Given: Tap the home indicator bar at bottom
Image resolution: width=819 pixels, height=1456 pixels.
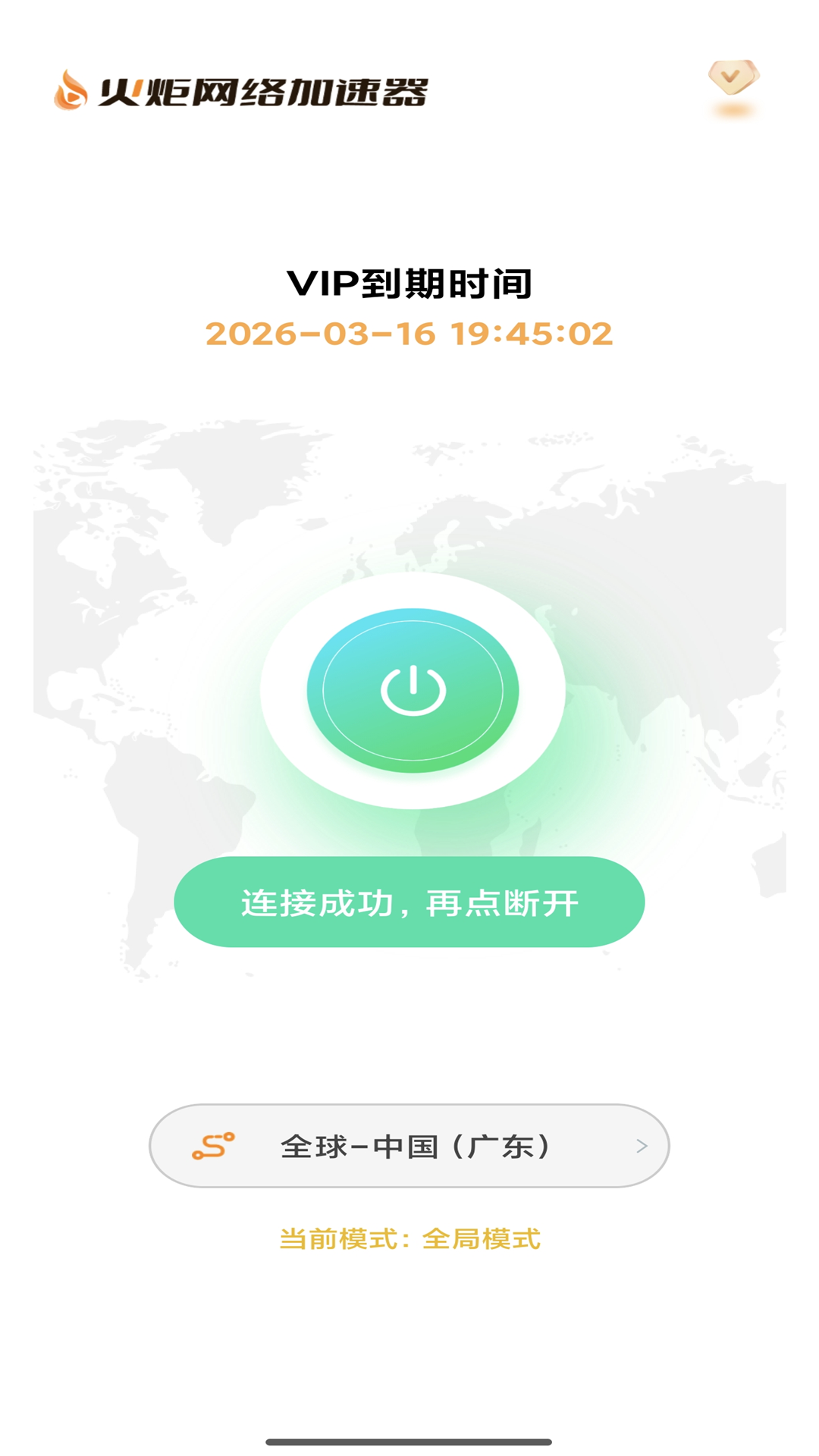Looking at the screenshot, I should click(x=409, y=1441).
